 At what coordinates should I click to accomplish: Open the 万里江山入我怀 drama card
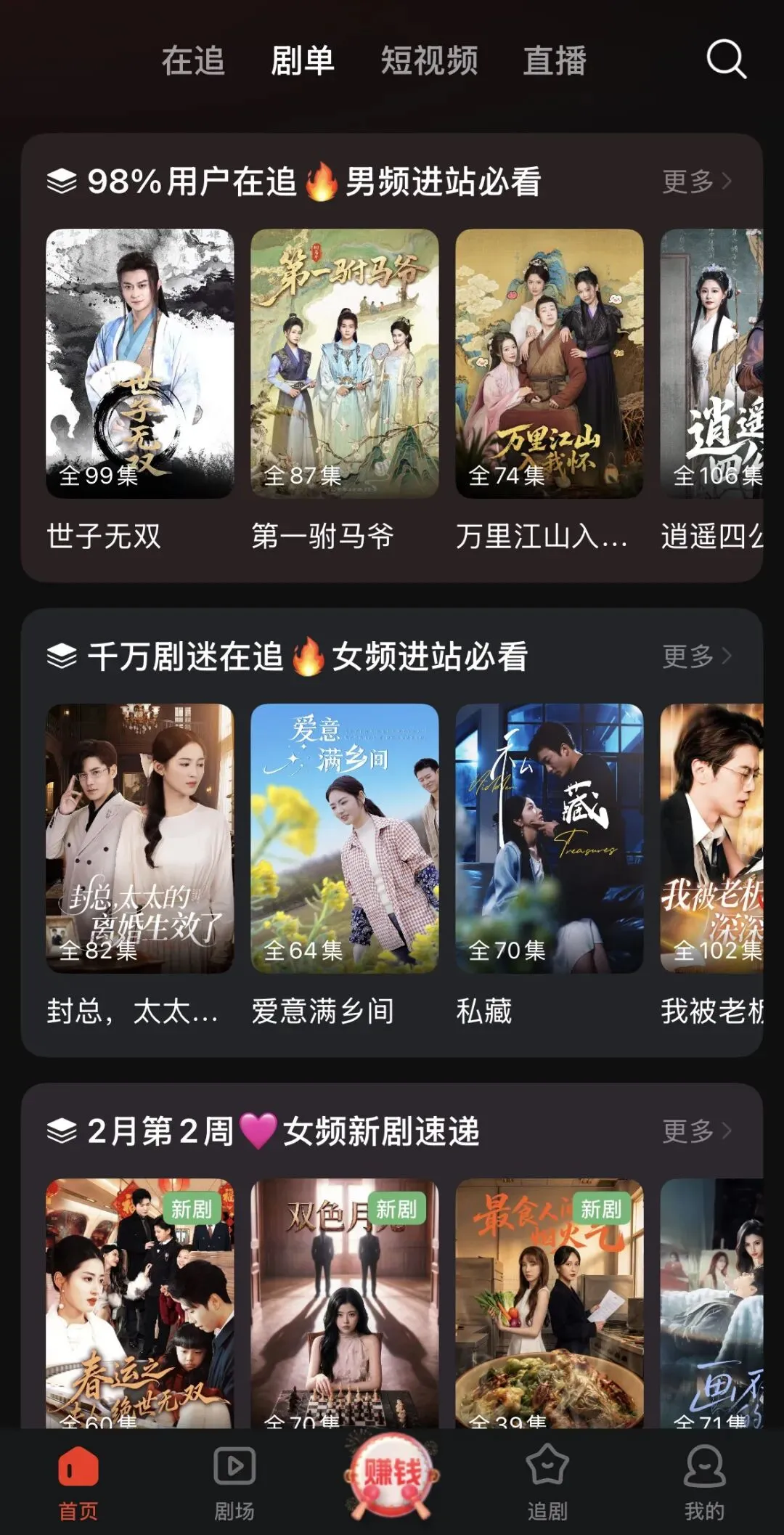tap(550, 363)
